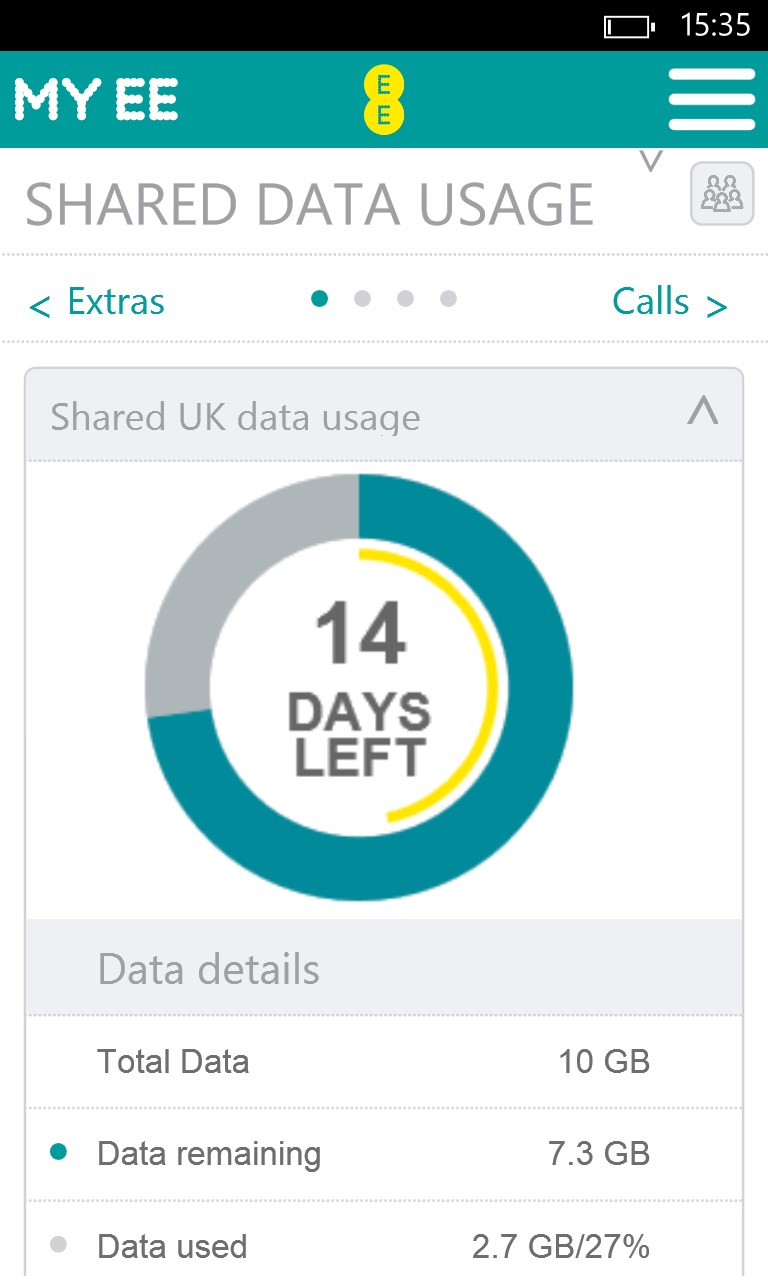768x1280 pixels.
Task: Navigate forward to Calls
Action: (x=668, y=302)
